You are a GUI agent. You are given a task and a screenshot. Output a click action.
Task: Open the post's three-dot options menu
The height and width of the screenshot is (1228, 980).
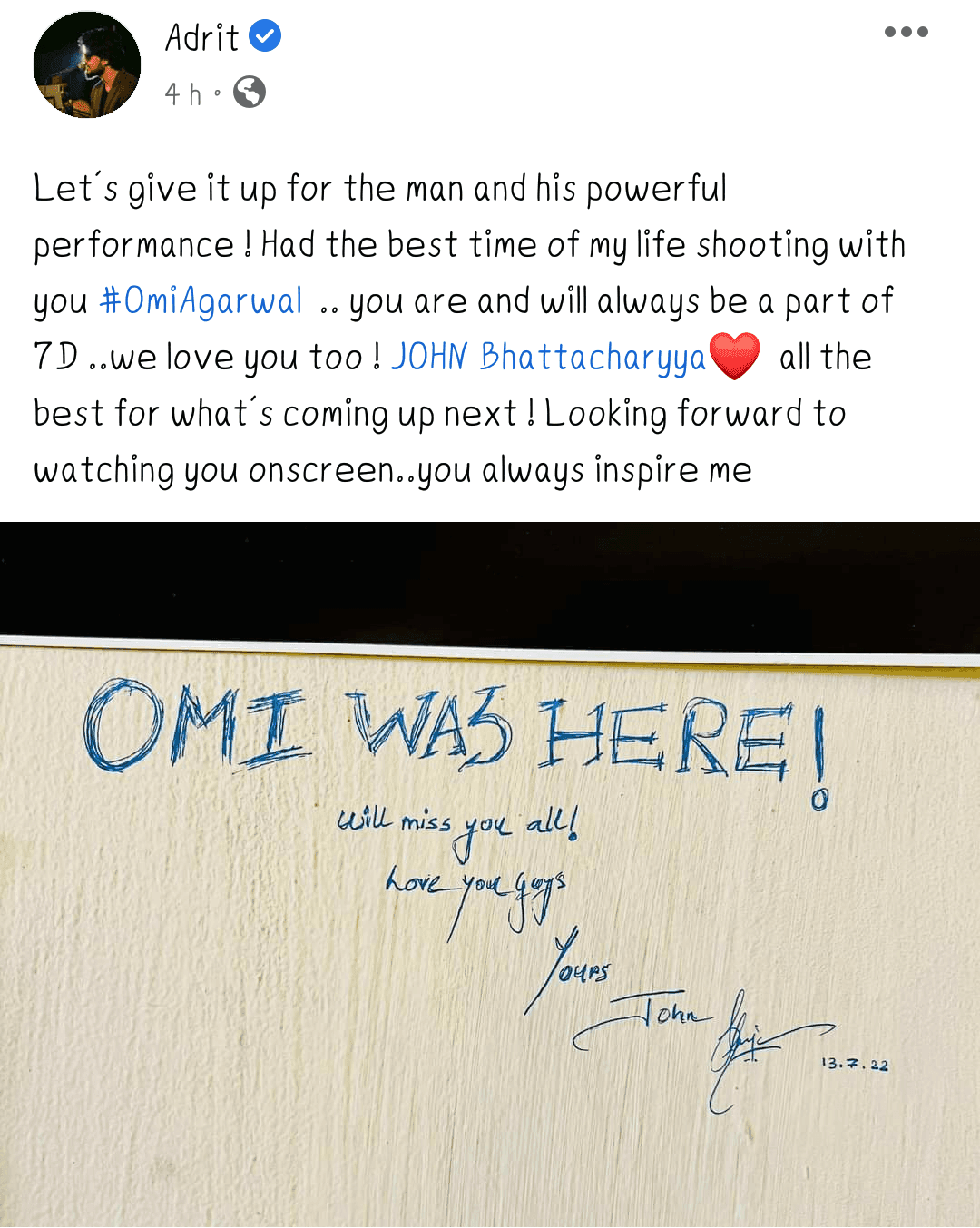906,32
